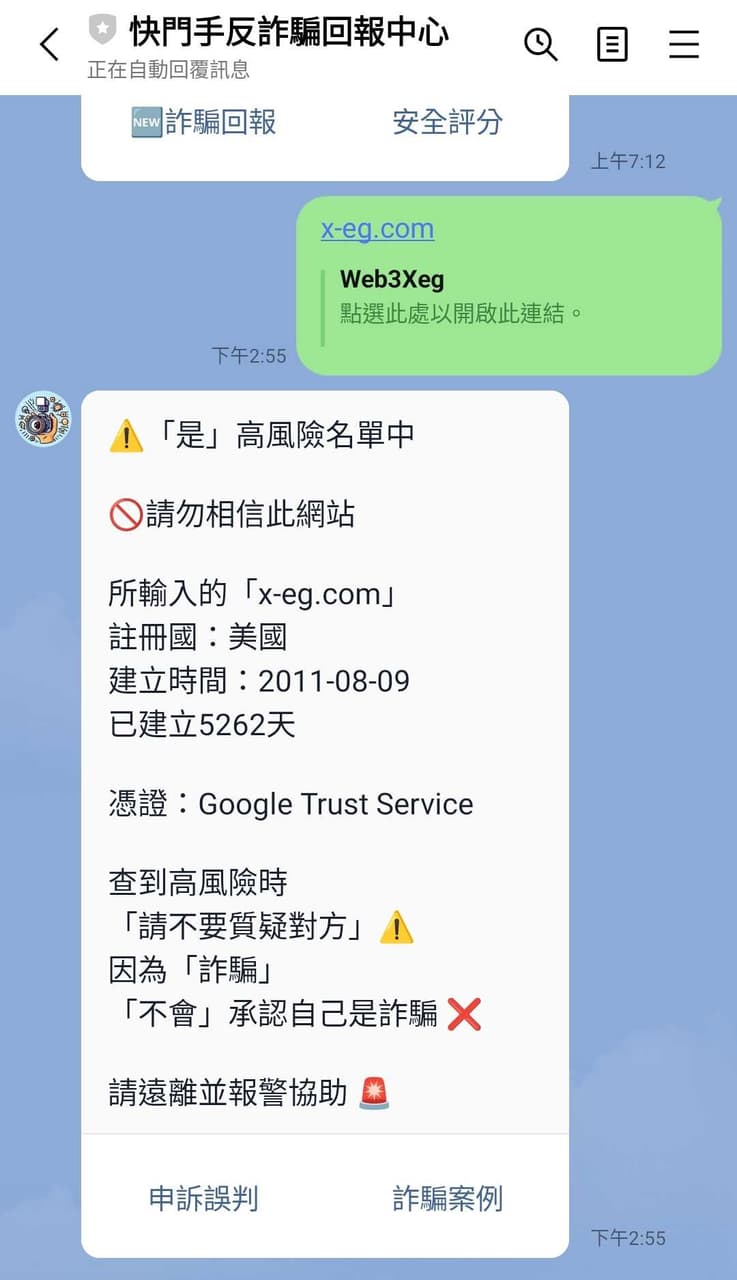Image resolution: width=737 pixels, height=1280 pixels.
Task: Open the x-eg.com link
Action: 377,229
